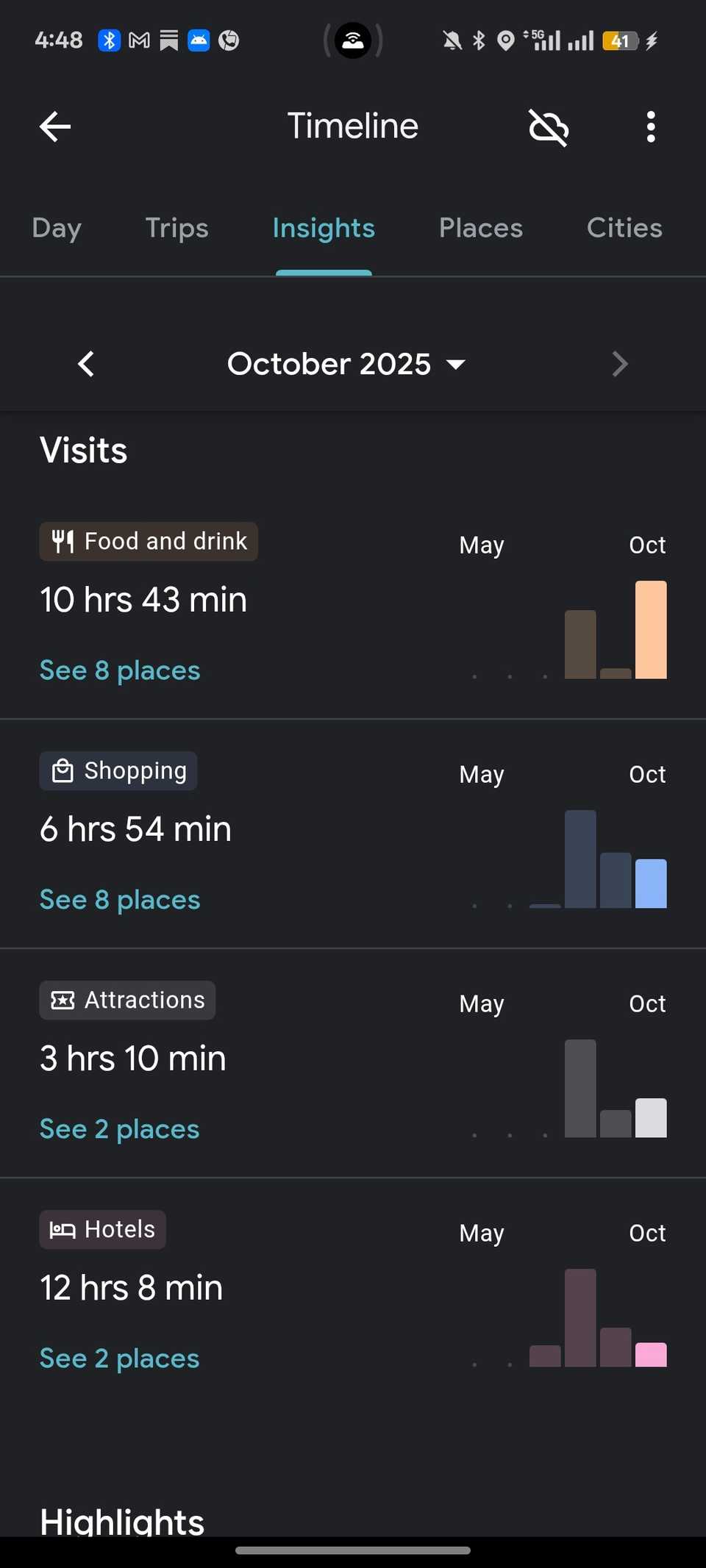Open the three-dot overflow menu
The height and width of the screenshot is (1568, 706).
[x=650, y=127]
